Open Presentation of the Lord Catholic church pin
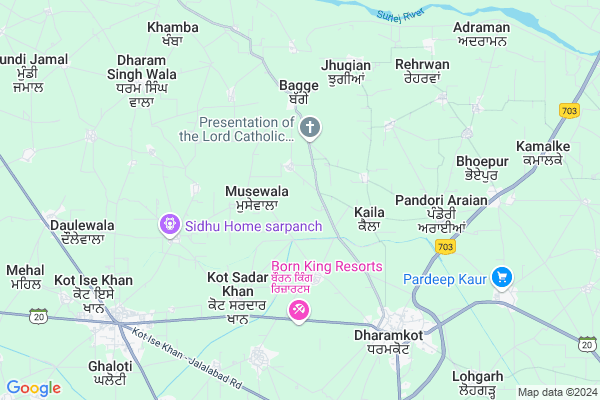Image resolution: width=600 pixels, height=400 pixels. [x=311, y=128]
